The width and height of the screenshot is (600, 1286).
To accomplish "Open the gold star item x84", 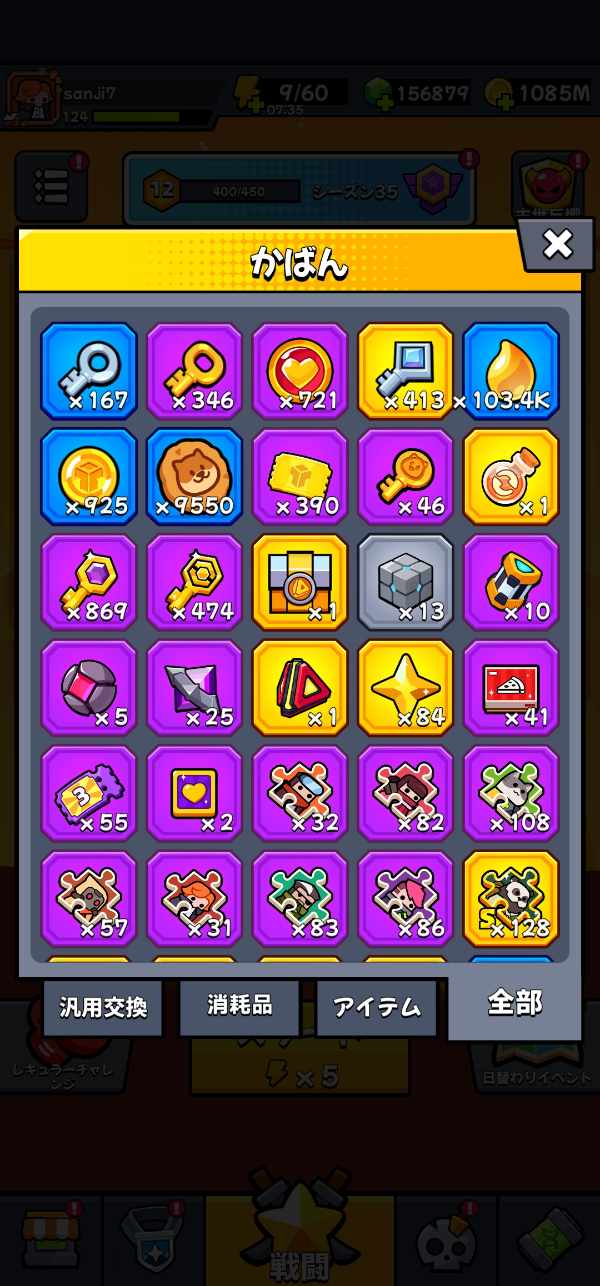I will click(406, 687).
